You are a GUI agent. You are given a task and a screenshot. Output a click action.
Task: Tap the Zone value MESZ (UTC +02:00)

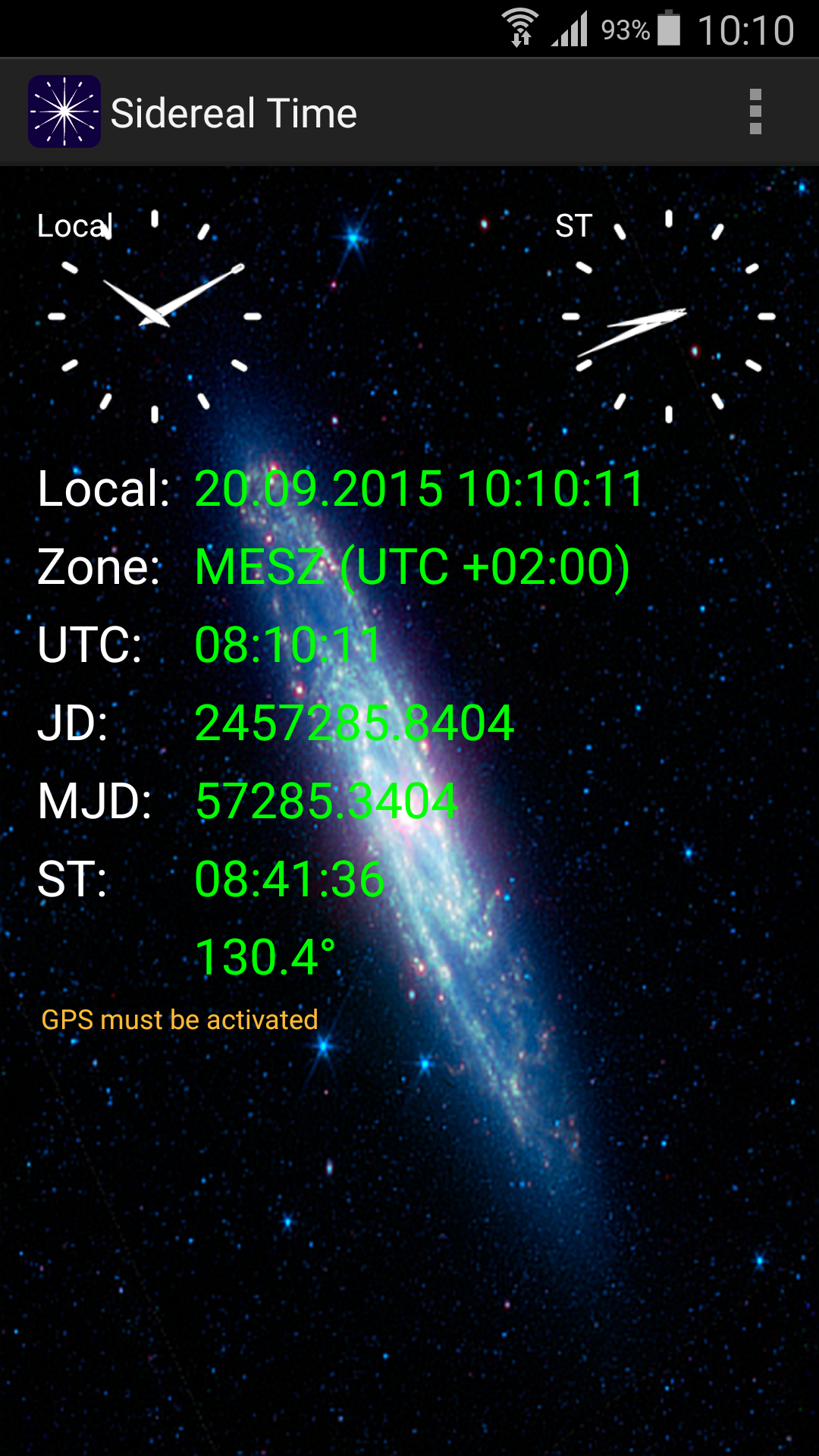pyautogui.click(x=413, y=569)
